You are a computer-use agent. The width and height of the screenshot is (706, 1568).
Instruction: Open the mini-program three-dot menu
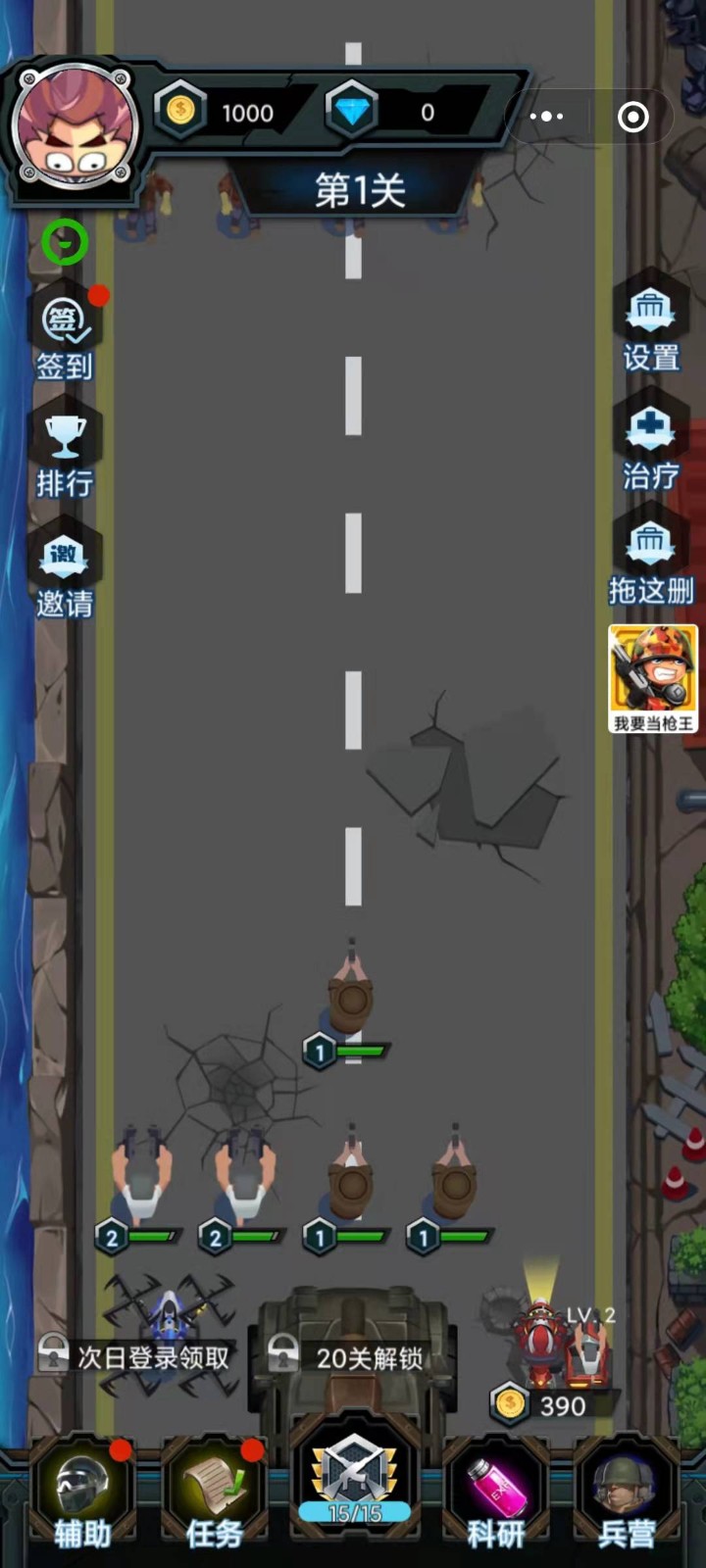tap(546, 116)
